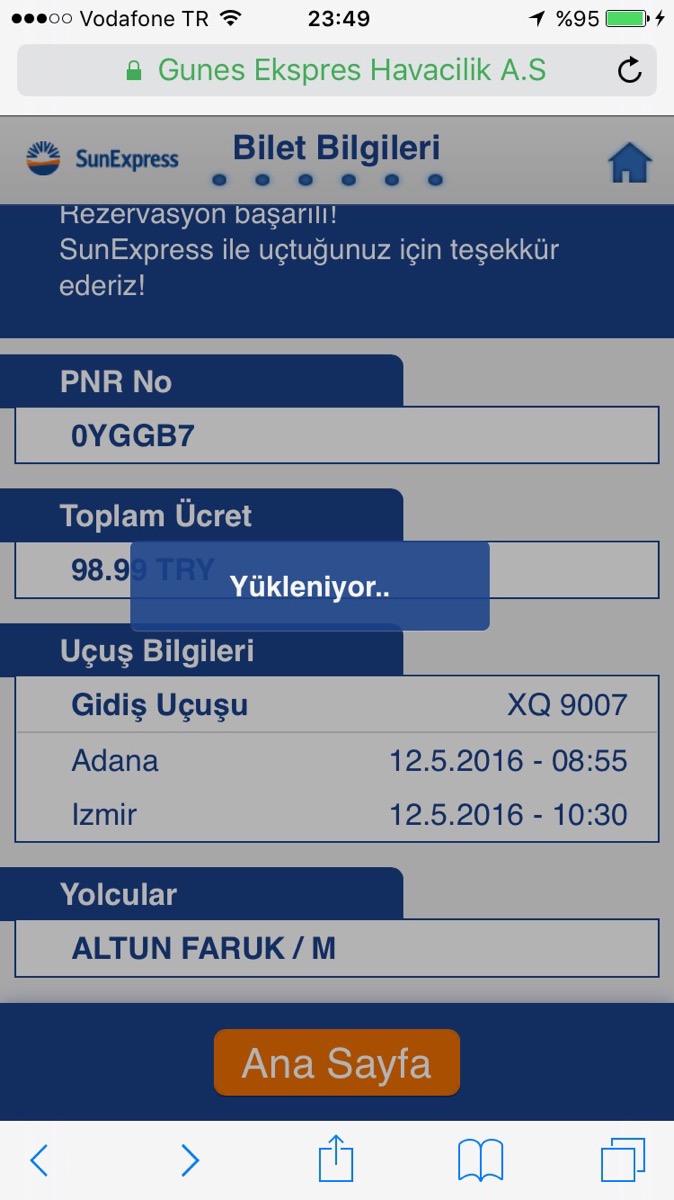
Task: Reload the page from the address bar
Action: pyautogui.click(x=629, y=71)
